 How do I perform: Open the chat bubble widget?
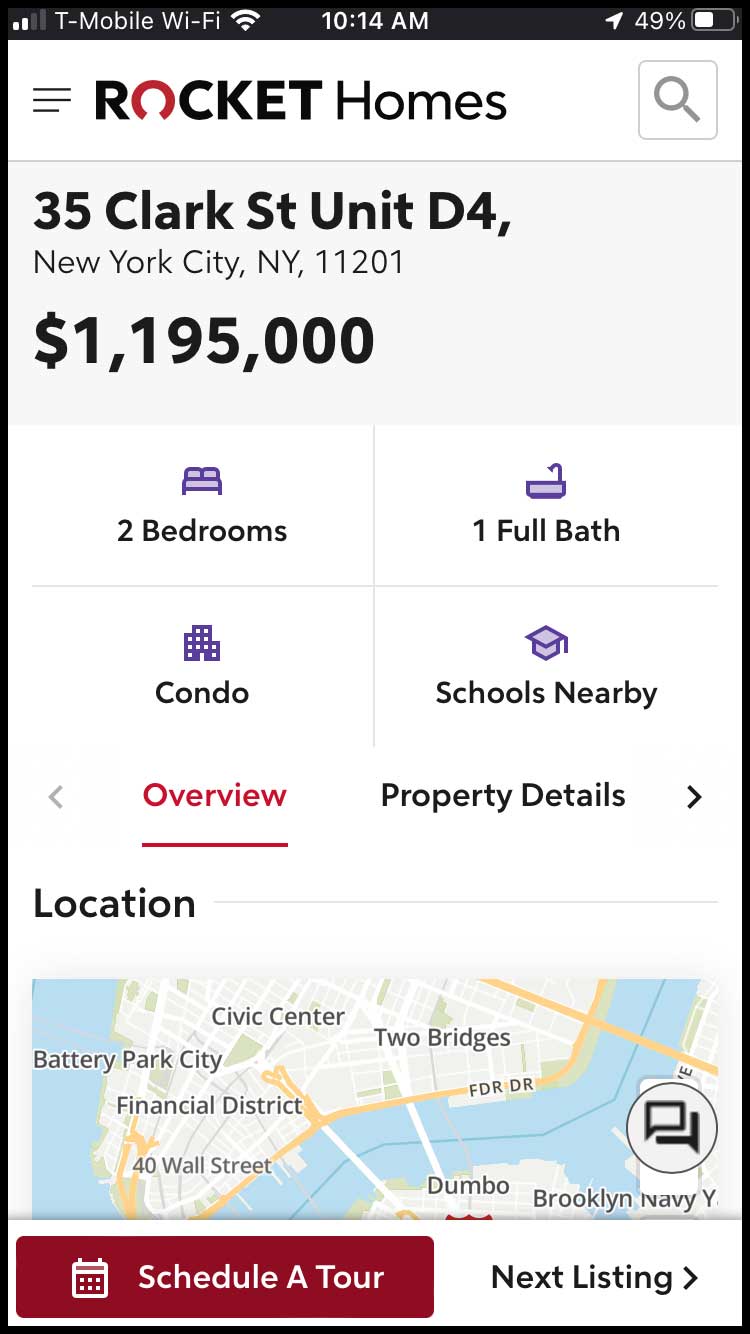pos(672,1127)
